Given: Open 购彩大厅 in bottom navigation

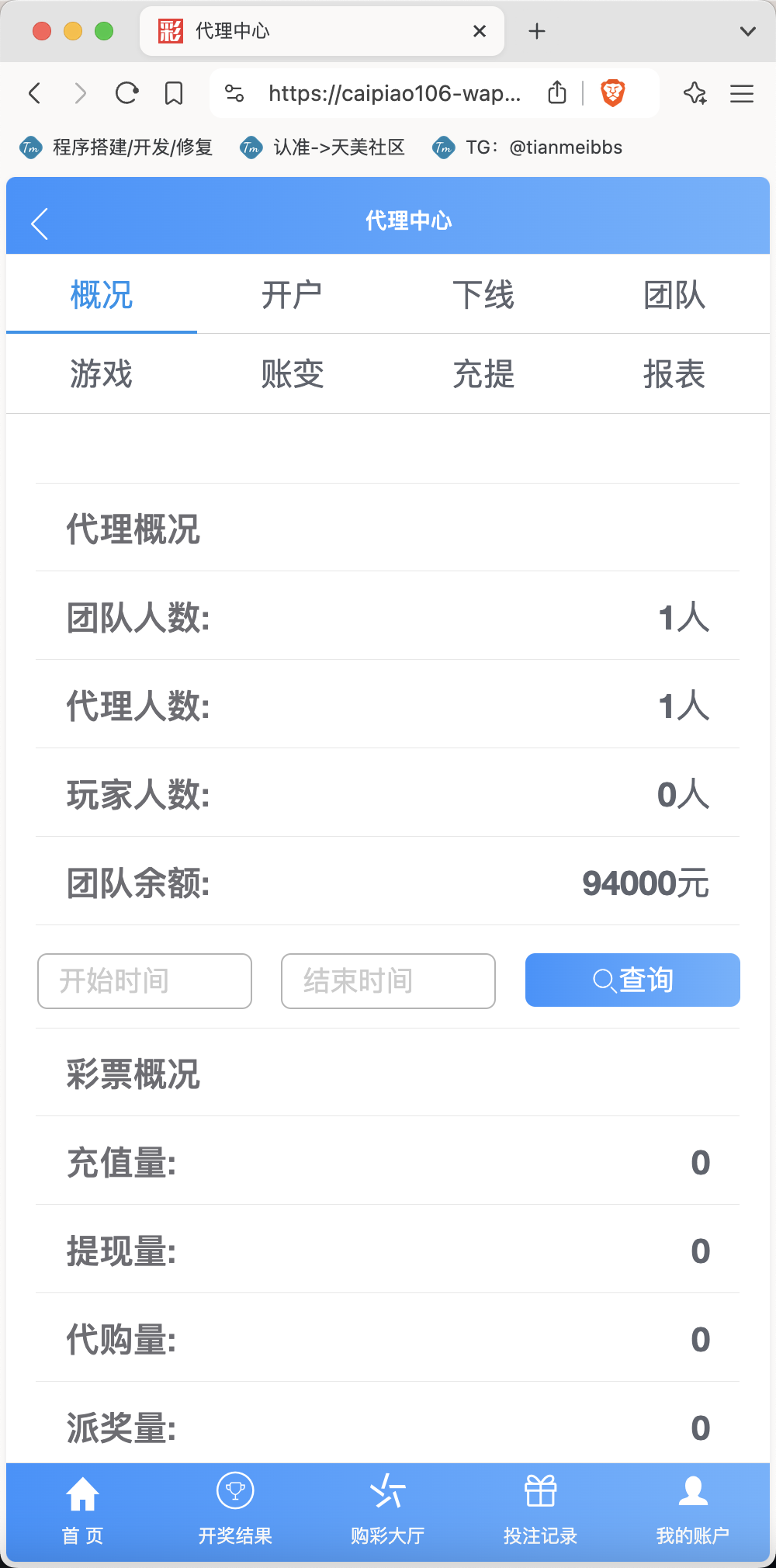Looking at the screenshot, I should pyautogui.click(x=387, y=1511).
